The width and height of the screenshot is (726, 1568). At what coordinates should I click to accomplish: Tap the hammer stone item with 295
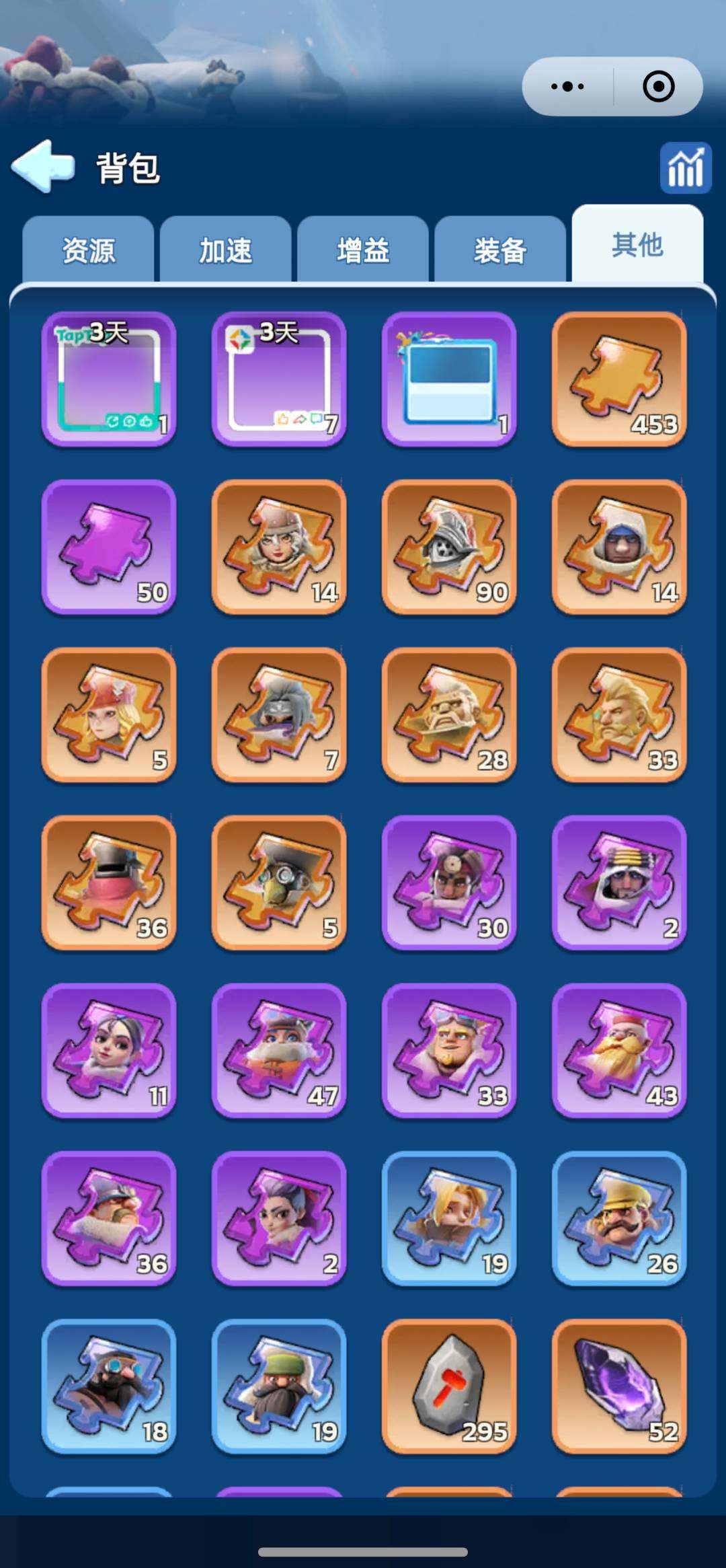[x=449, y=1386]
